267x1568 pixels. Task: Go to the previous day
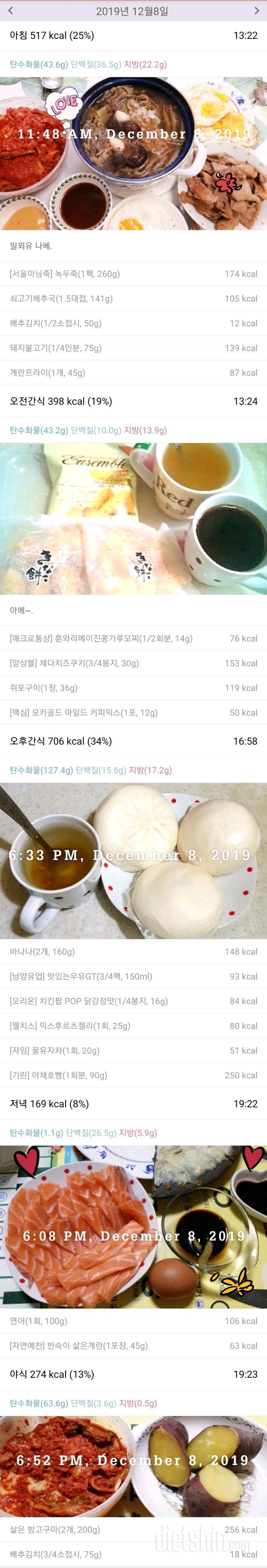coord(10,11)
